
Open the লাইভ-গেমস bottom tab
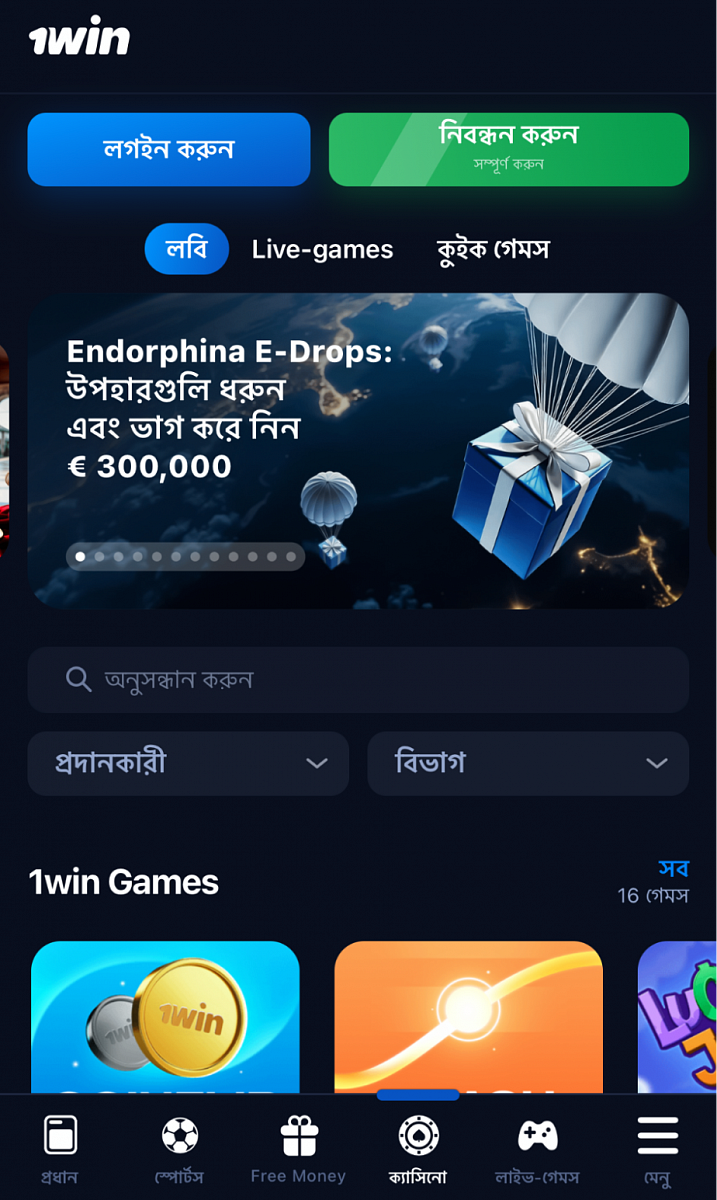click(537, 1148)
